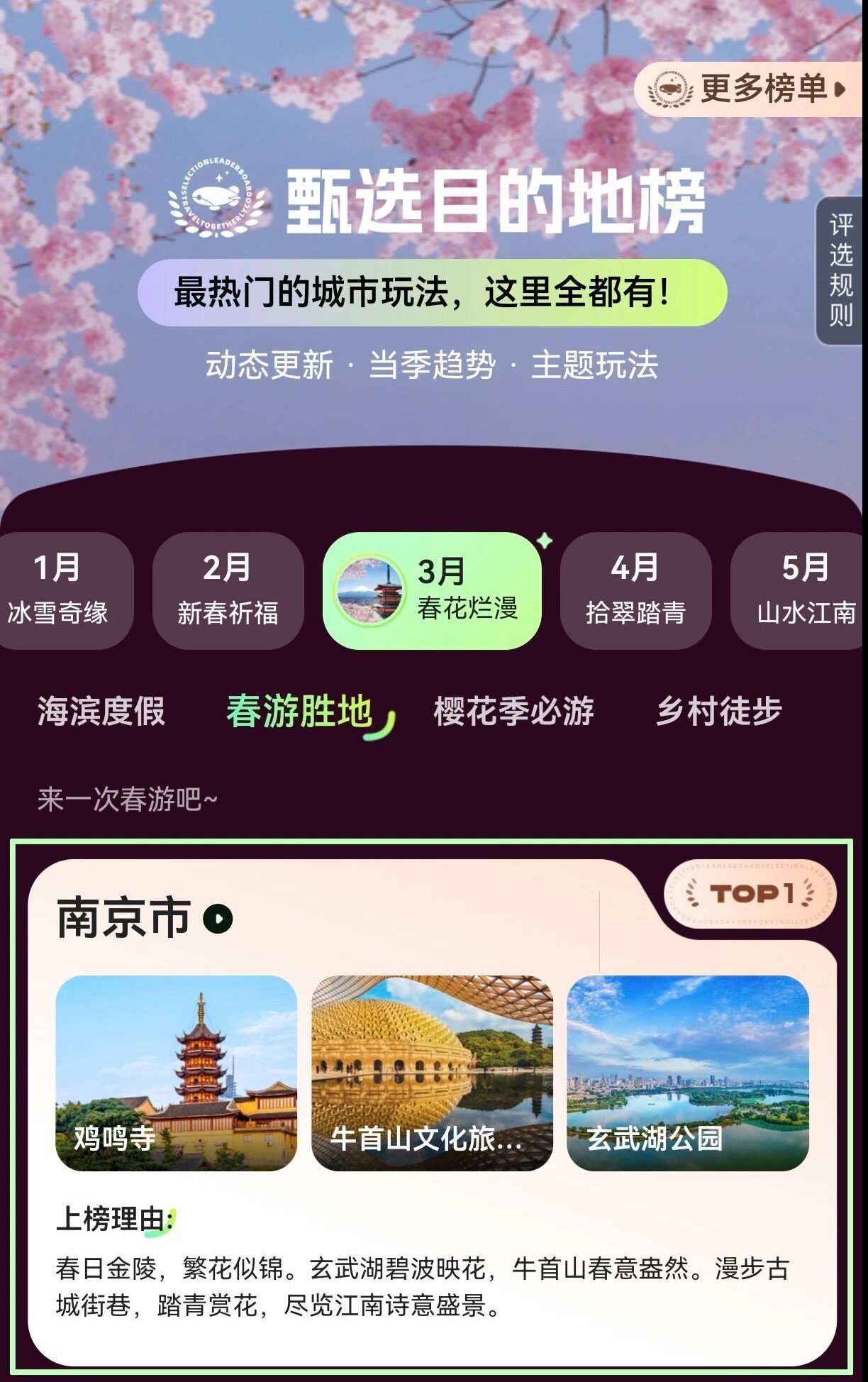The height and width of the screenshot is (1382, 868).
Task: Open the 更多榜单 button
Action: (749, 89)
